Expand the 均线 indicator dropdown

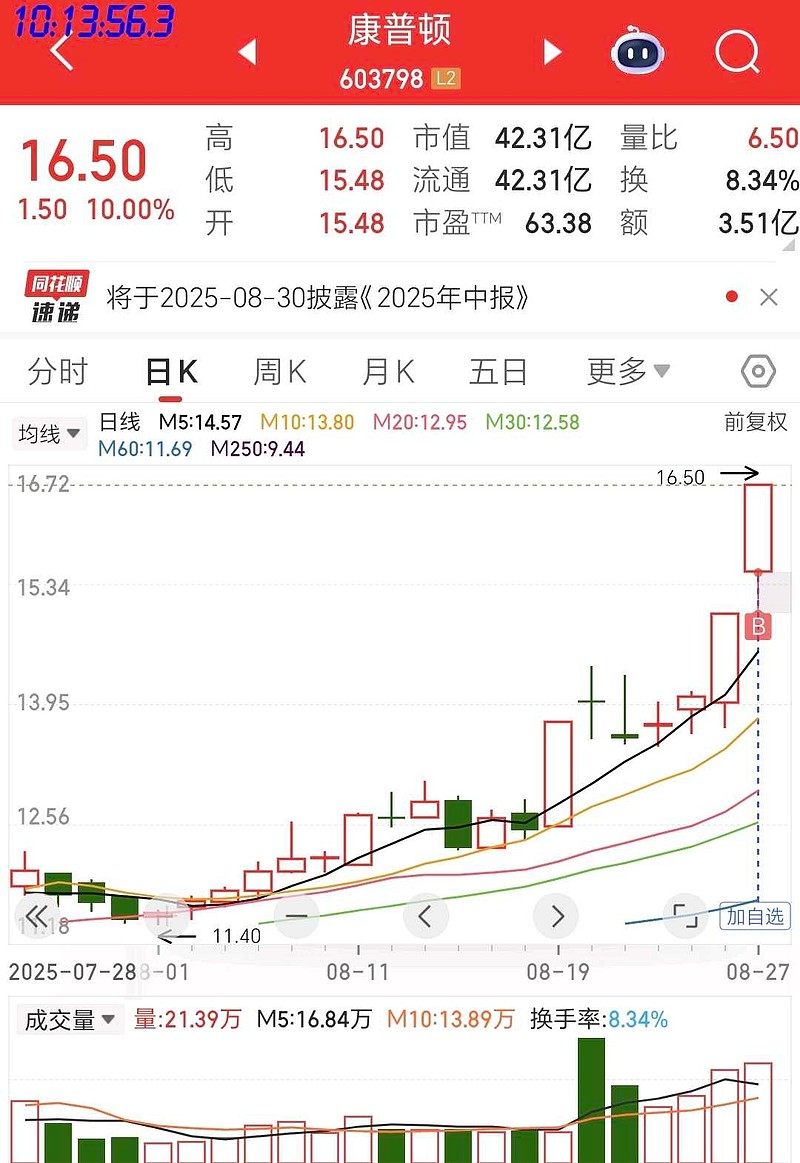coord(49,434)
